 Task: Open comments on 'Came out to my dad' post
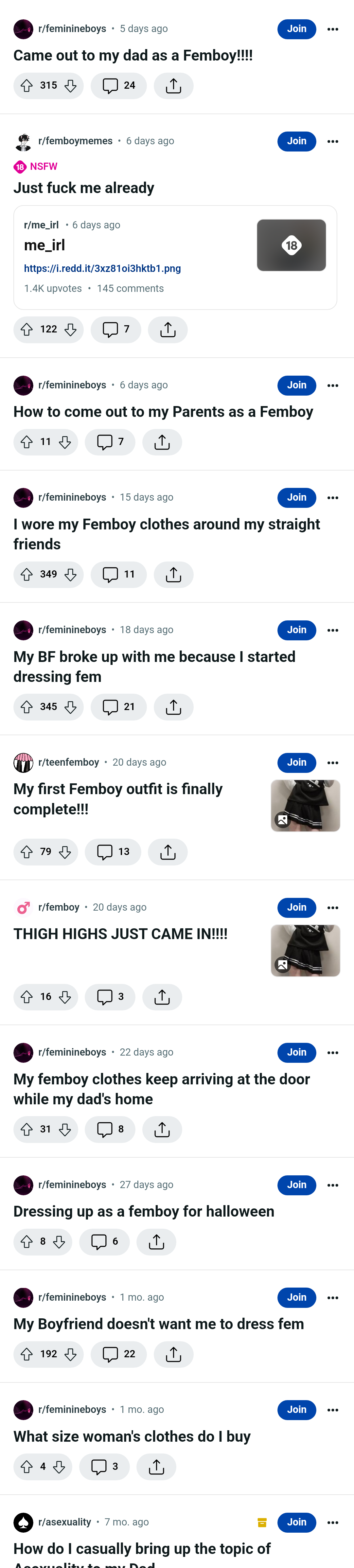click(119, 86)
